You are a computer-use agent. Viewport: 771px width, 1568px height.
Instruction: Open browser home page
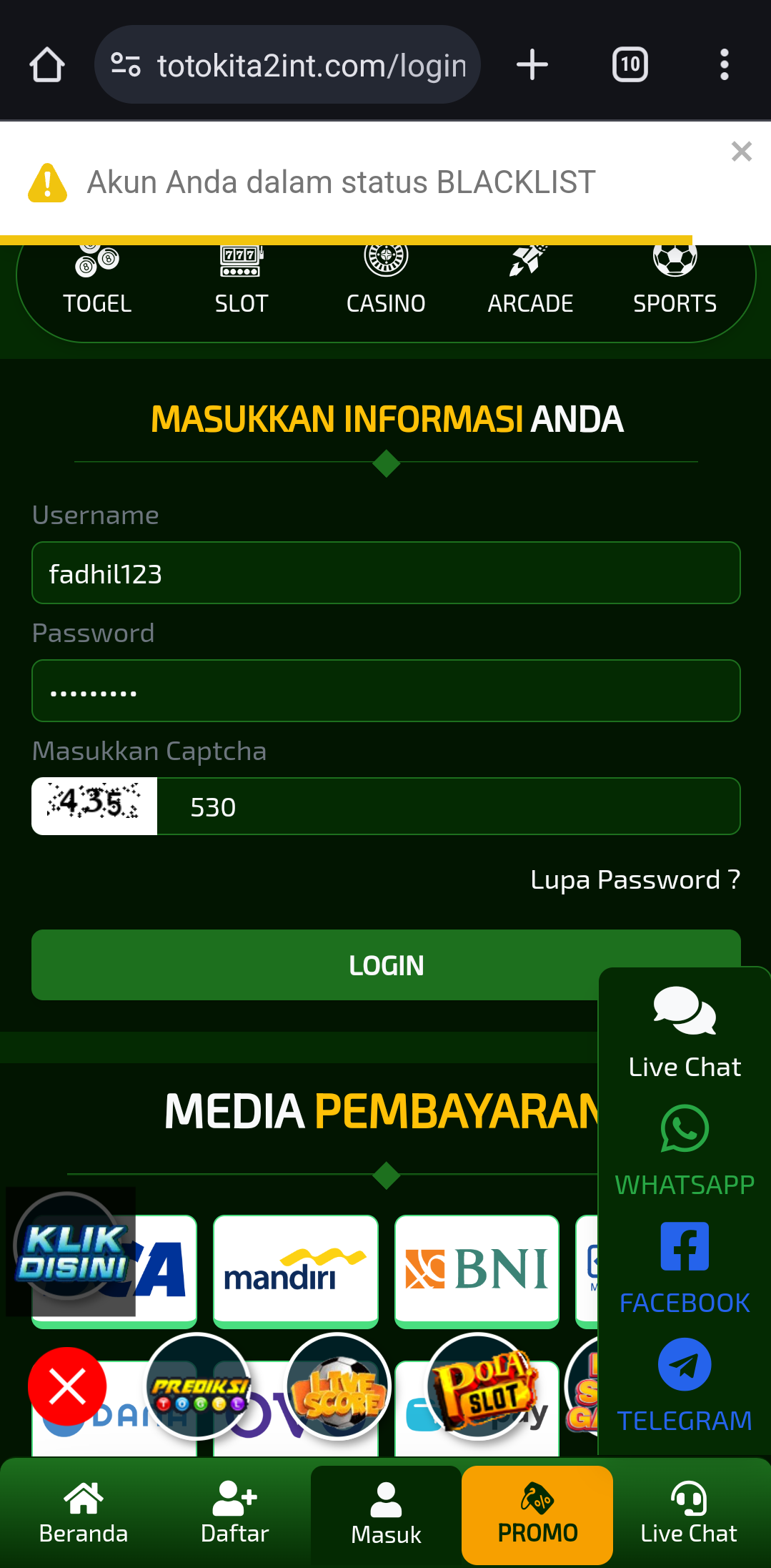[x=47, y=65]
